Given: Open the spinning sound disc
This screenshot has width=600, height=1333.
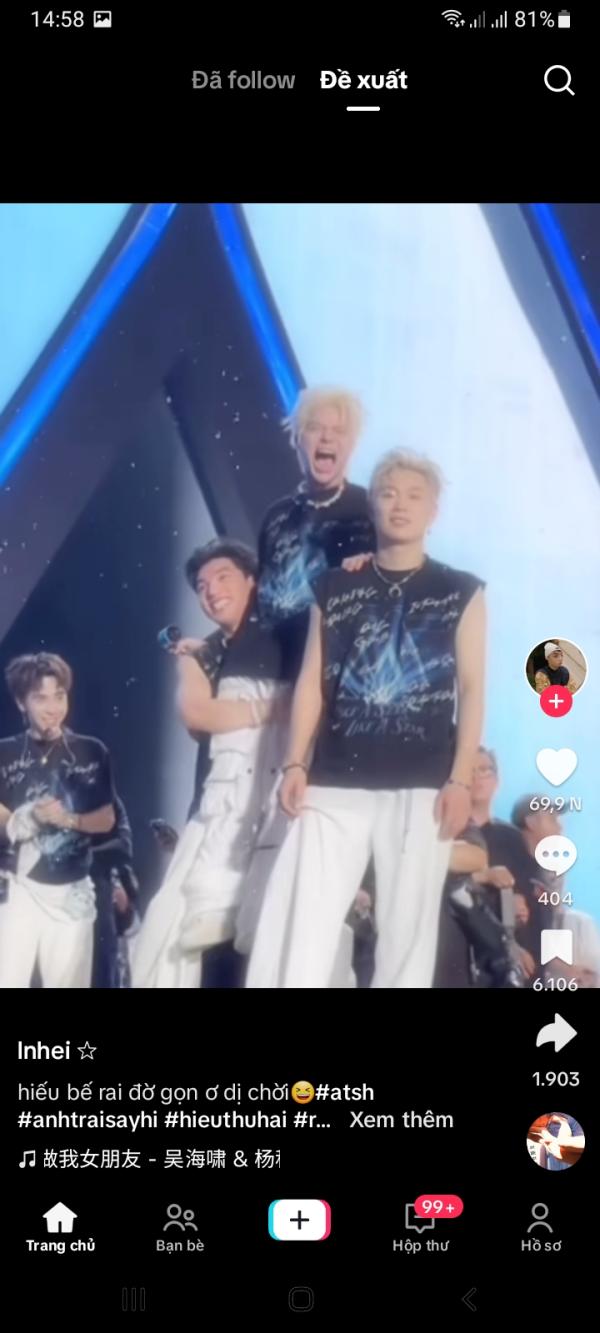Looking at the screenshot, I should point(556,1141).
